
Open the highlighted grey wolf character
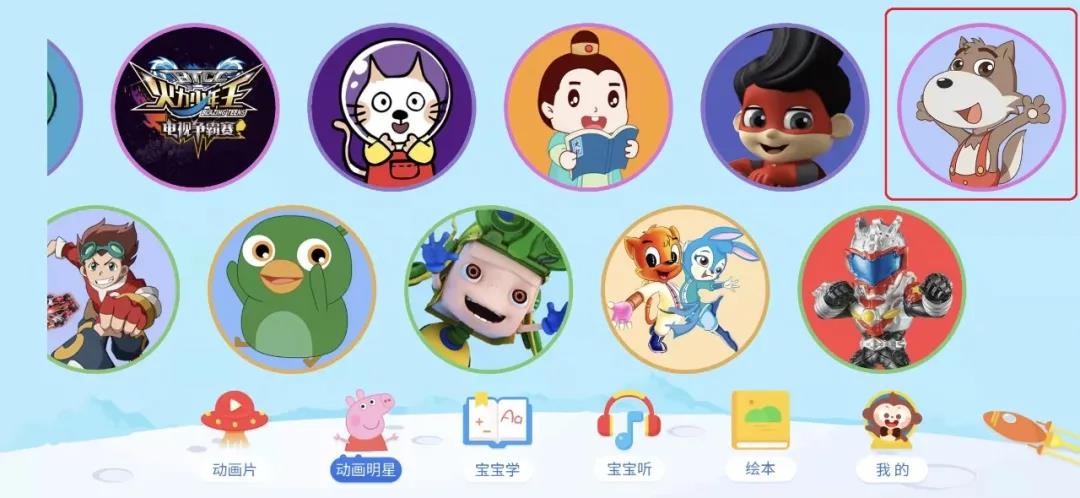click(980, 105)
